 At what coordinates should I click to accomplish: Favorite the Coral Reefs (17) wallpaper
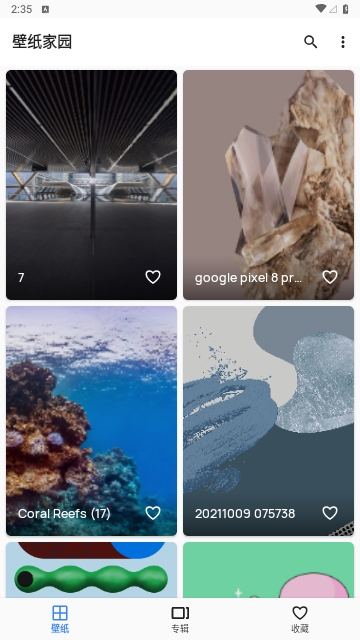click(153, 513)
